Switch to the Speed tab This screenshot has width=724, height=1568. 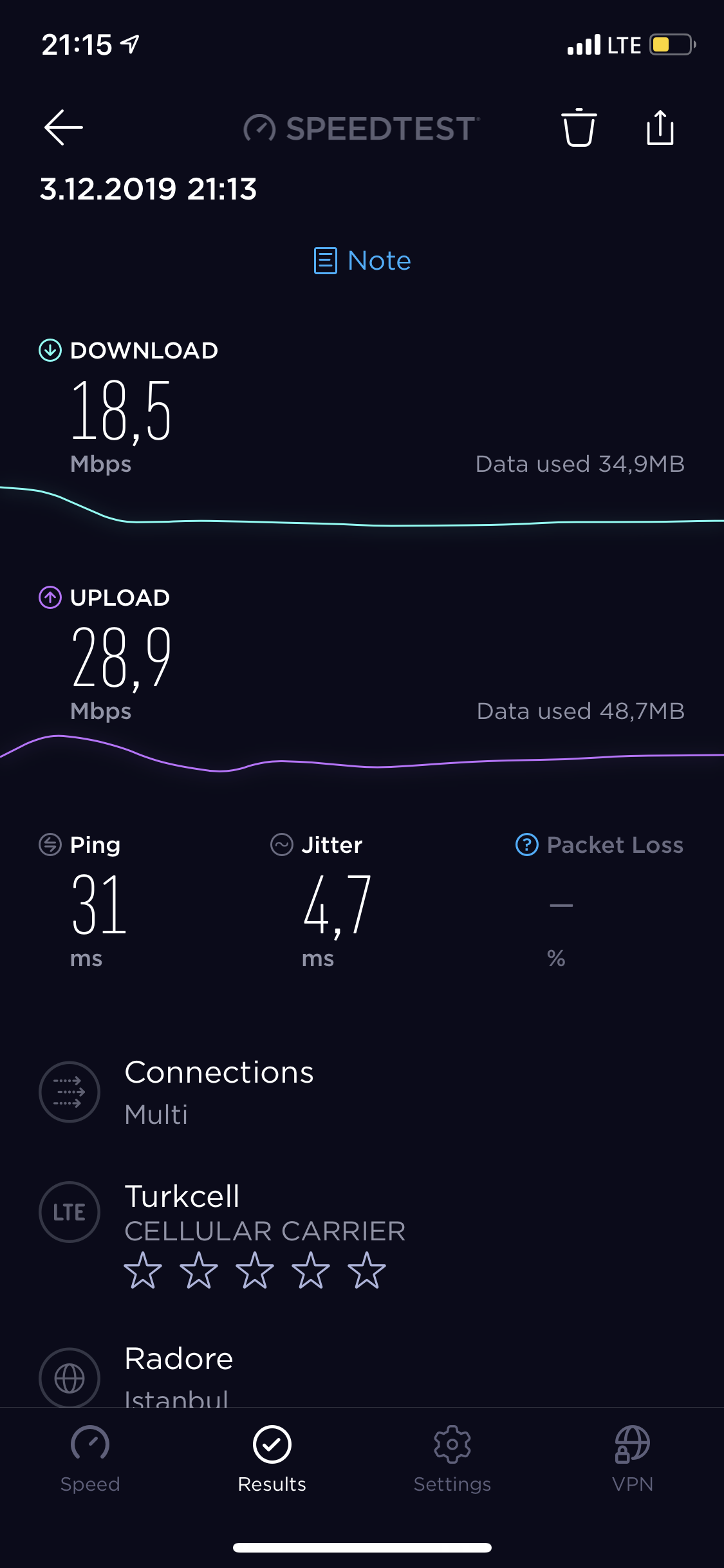pyautogui.click(x=90, y=1459)
